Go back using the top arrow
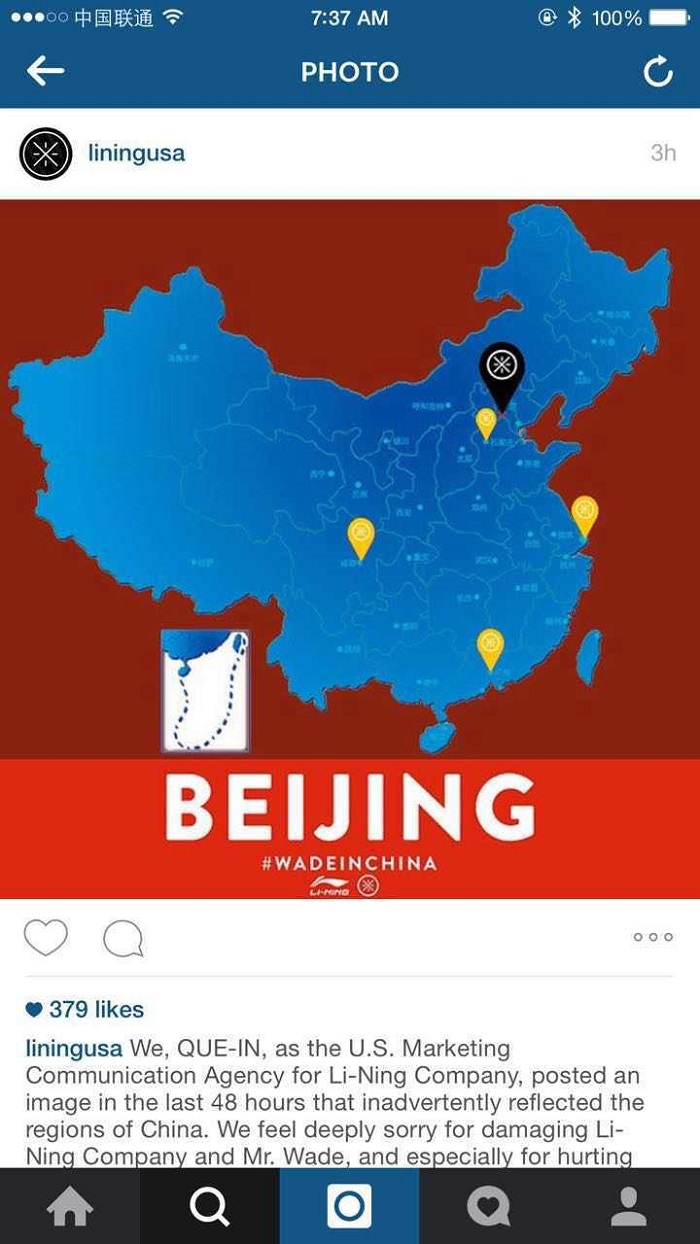The width and height of the screenshot is (700, 1244). (x=45, y=71)
